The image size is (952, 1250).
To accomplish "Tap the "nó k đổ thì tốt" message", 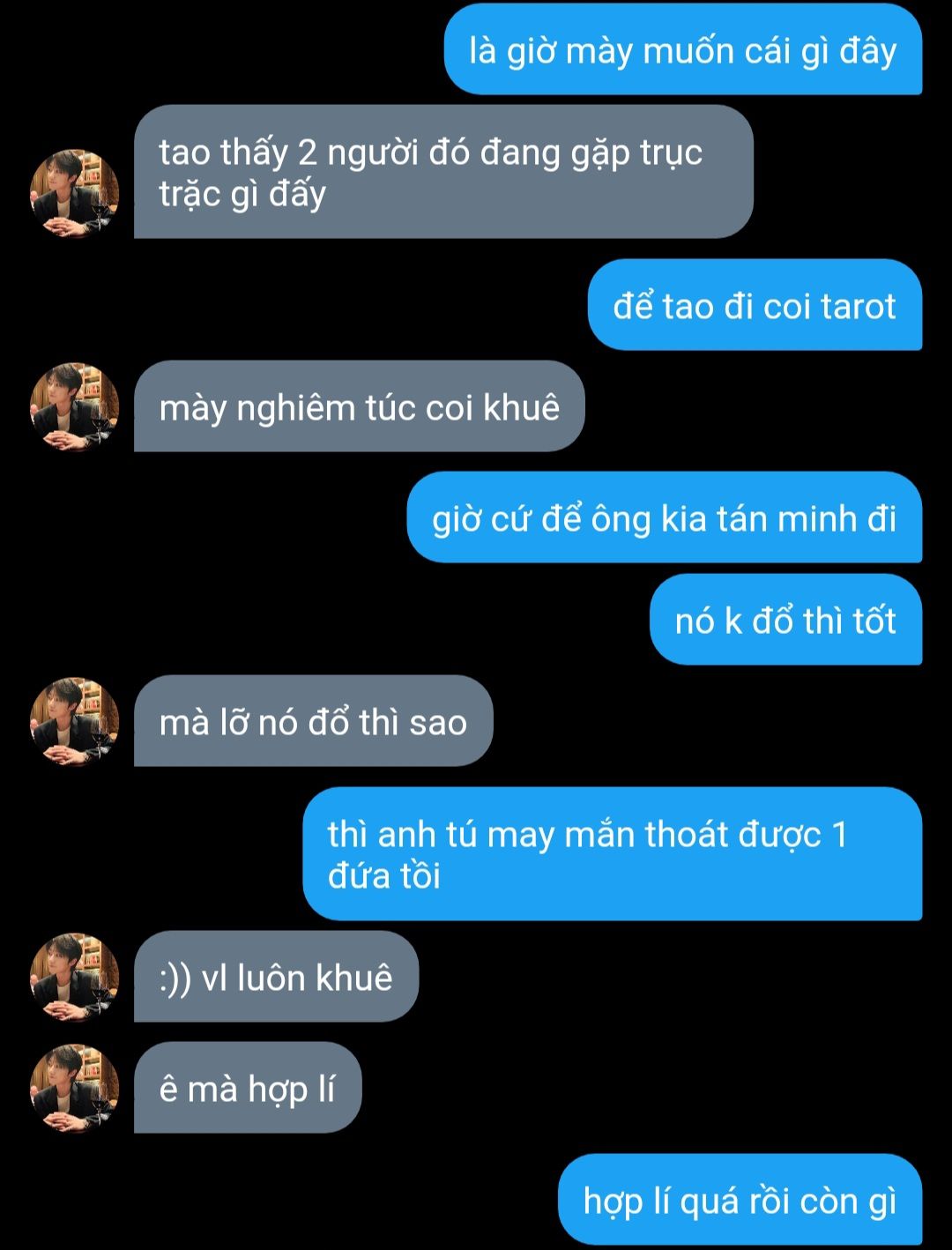I will [x=785, y=621].
